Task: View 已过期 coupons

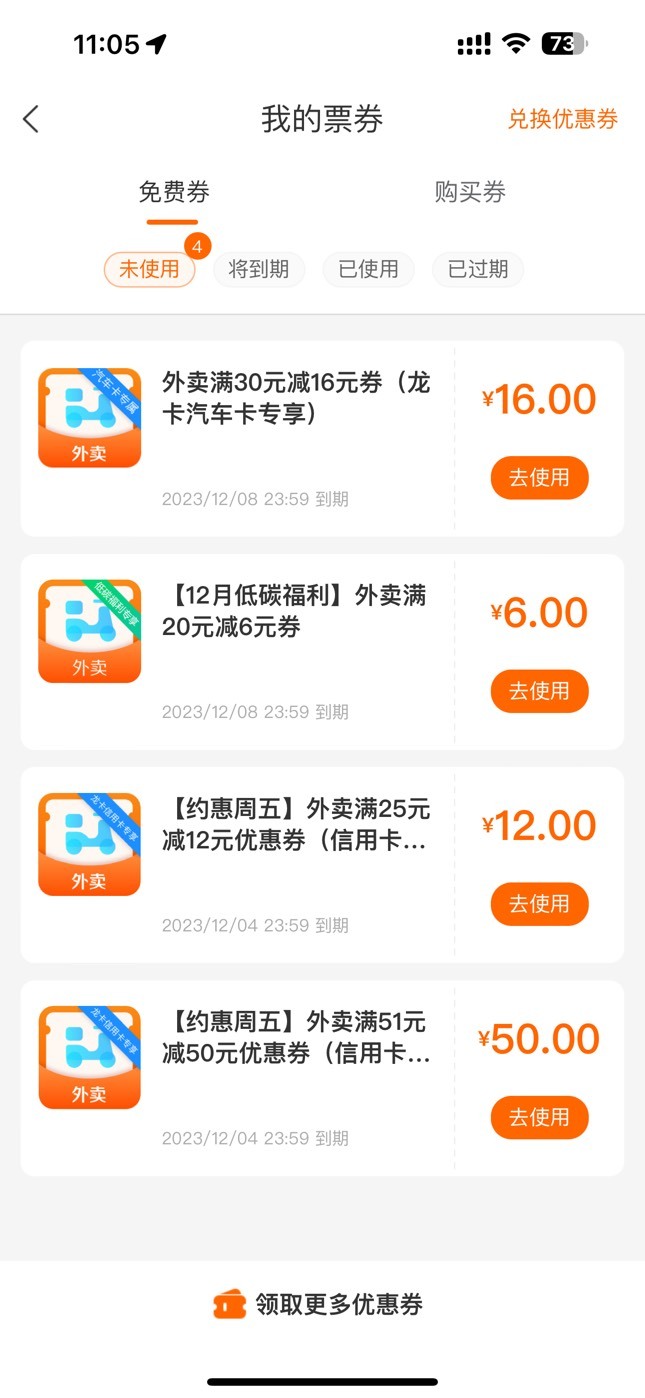Action: click(478, 269)
